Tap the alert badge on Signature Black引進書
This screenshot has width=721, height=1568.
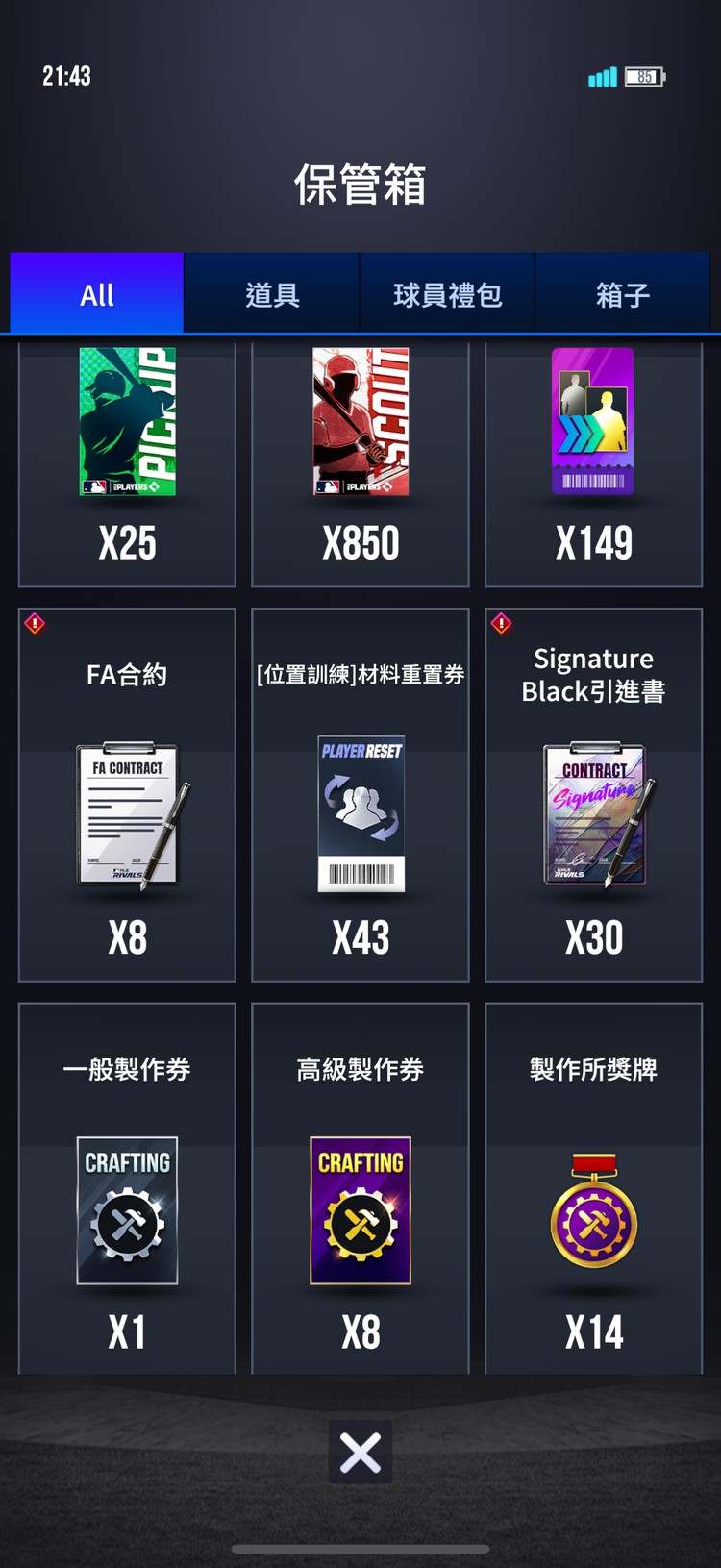click(501, 625)
